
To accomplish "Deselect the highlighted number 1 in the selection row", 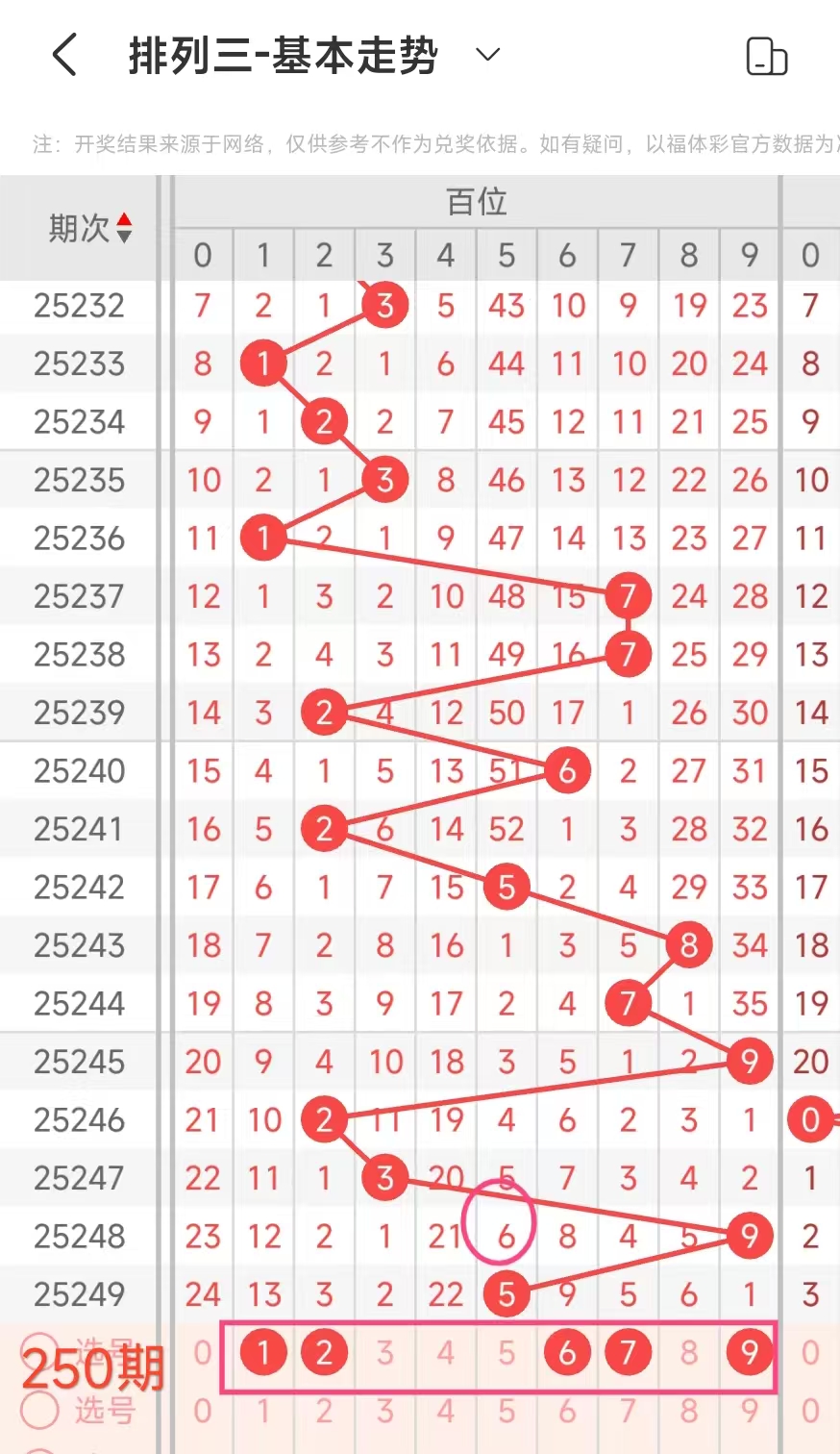I will tap(263, 1353).
